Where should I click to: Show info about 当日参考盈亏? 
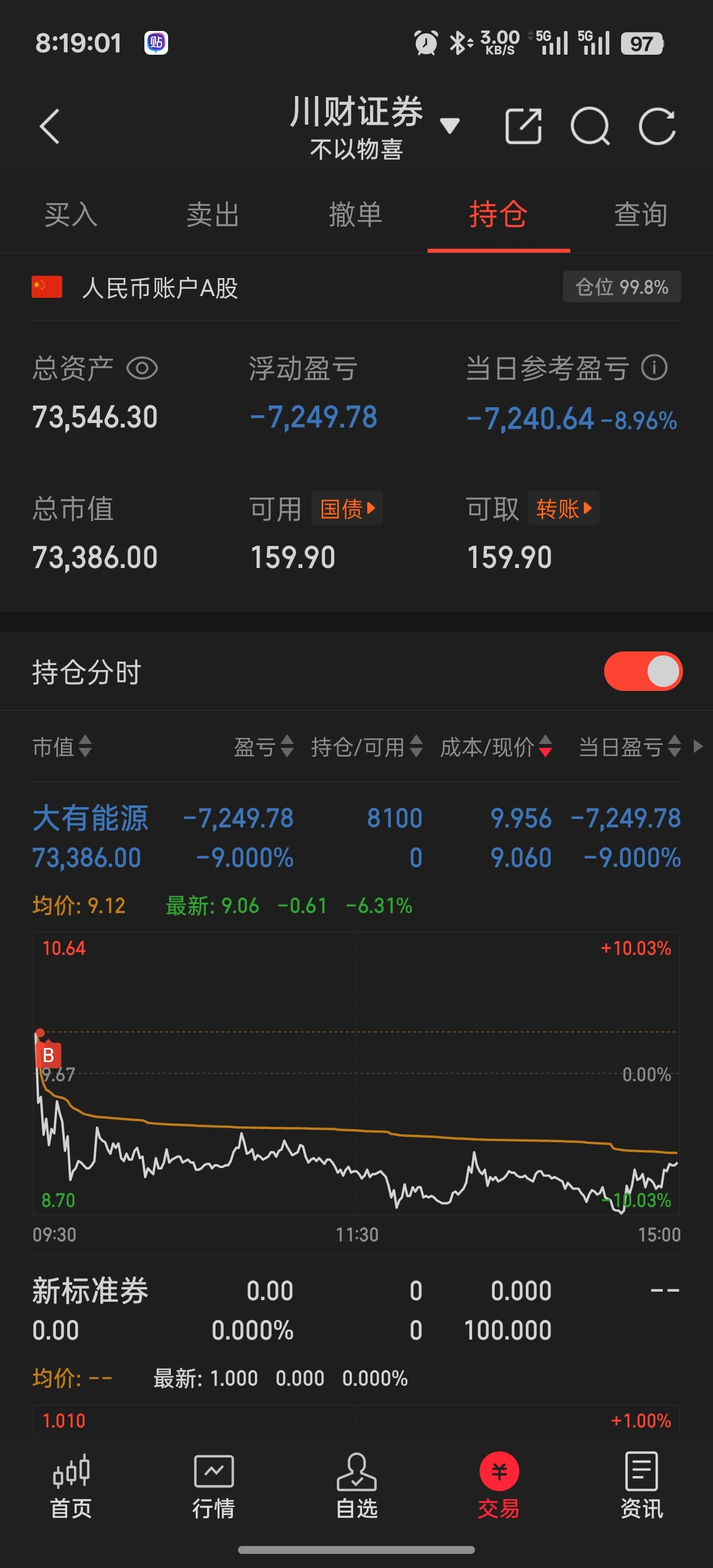click(x=654, y=368)
